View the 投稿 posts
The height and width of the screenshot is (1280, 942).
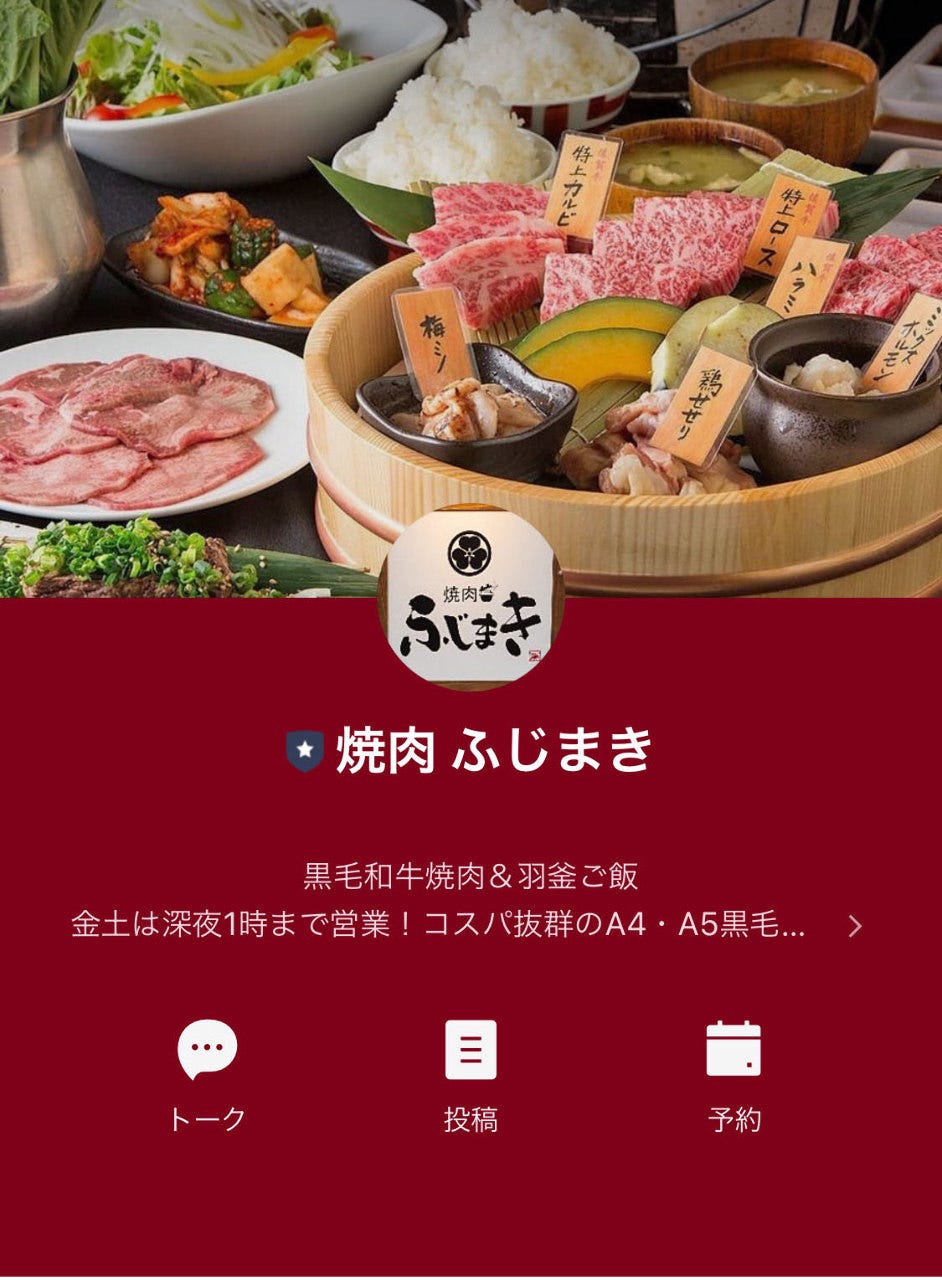point(470,1075)
